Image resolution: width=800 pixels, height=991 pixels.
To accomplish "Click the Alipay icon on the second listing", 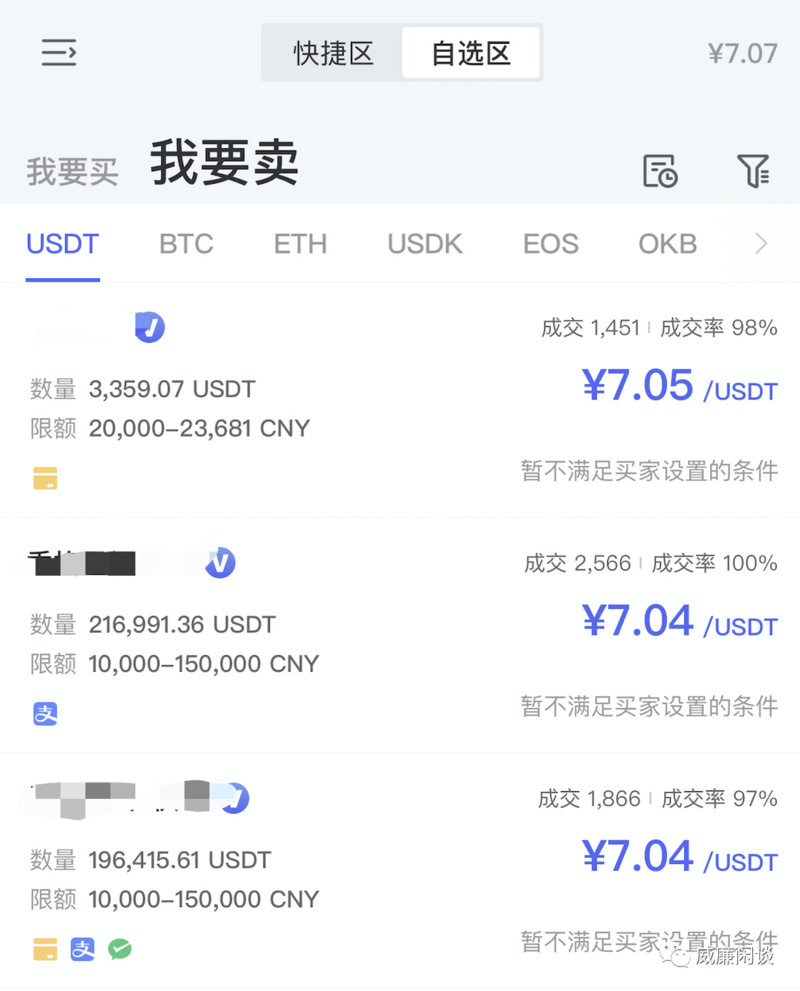I will point(44,713).
